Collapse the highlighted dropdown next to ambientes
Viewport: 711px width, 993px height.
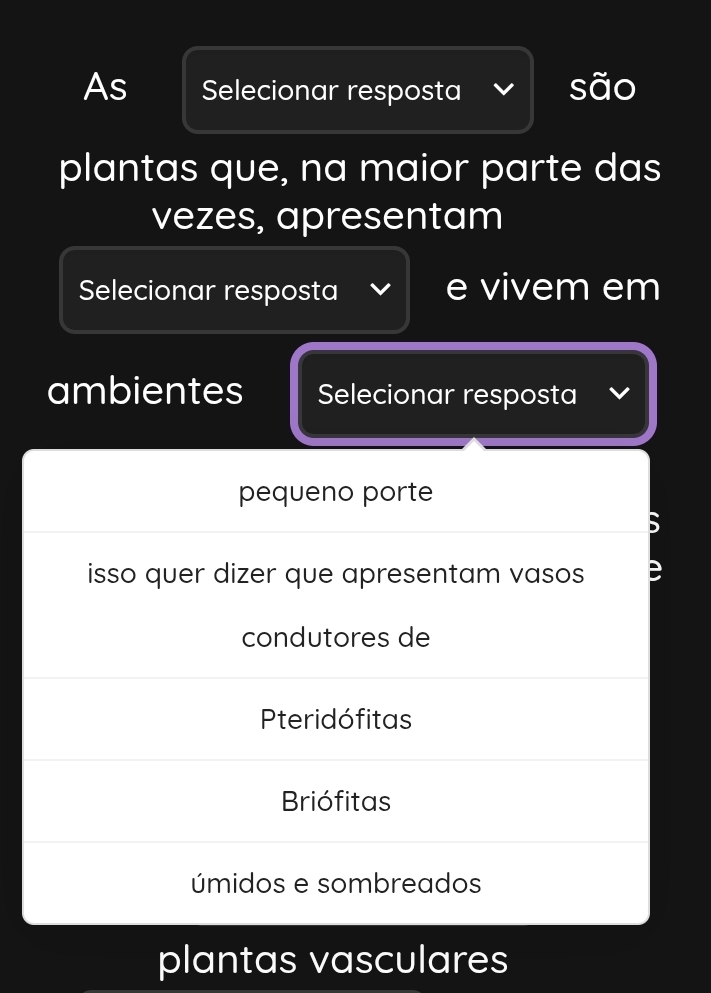pyautogui.click(x=473, y=394)
